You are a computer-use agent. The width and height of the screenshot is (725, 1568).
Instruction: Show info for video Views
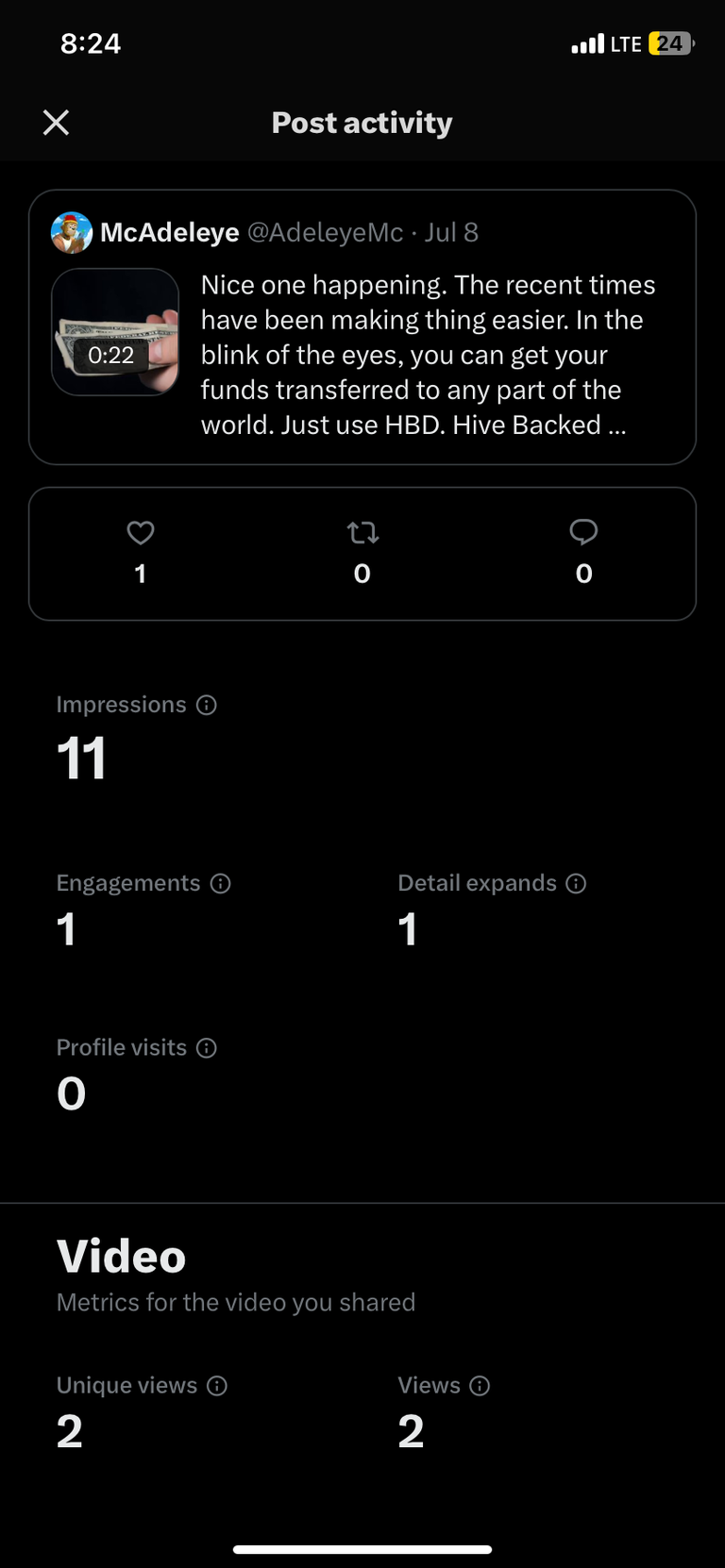coord(480,1385)
